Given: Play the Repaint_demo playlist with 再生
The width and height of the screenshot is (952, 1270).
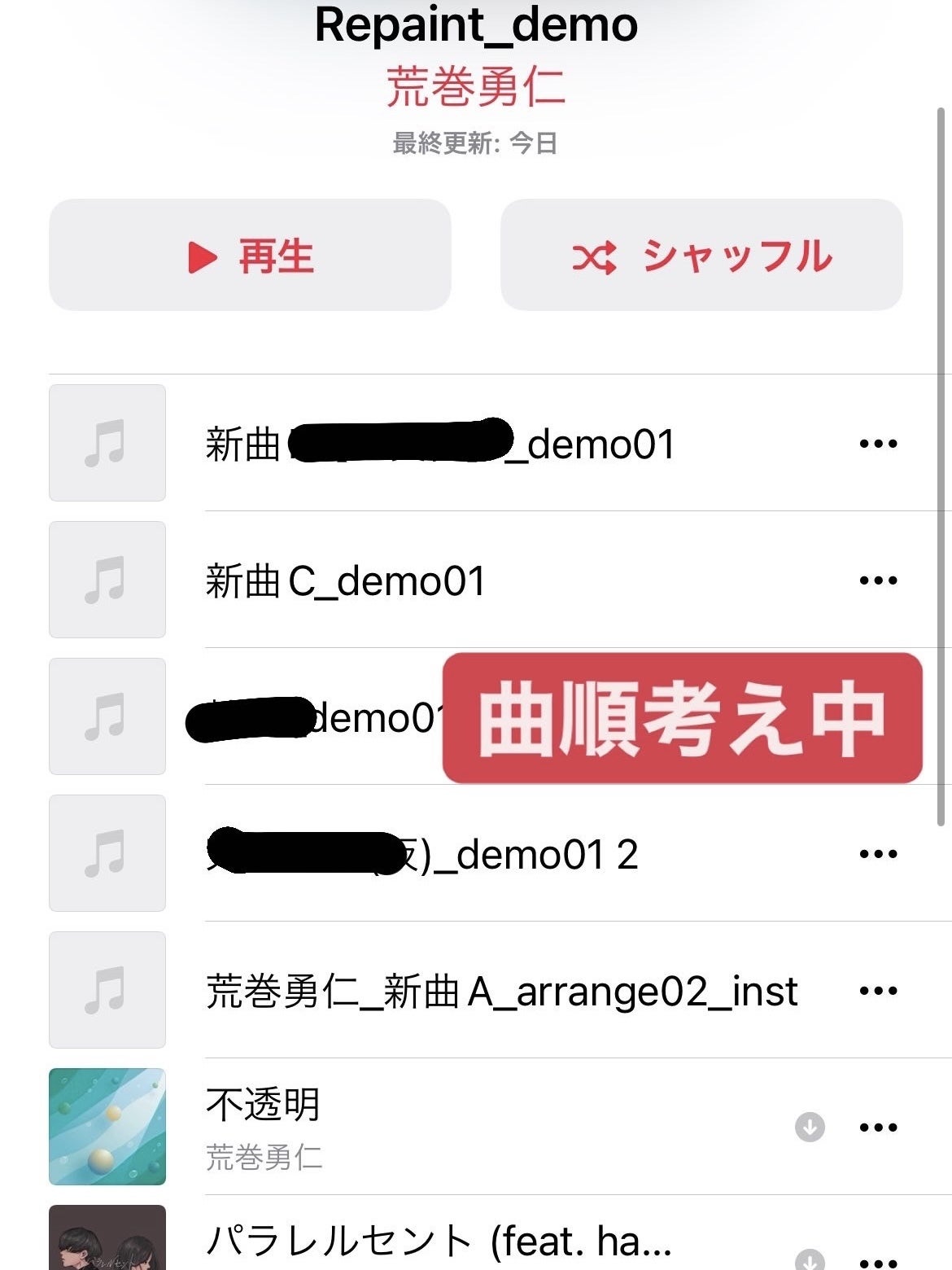Looking at the screenshot, I should tap(250, 256).
